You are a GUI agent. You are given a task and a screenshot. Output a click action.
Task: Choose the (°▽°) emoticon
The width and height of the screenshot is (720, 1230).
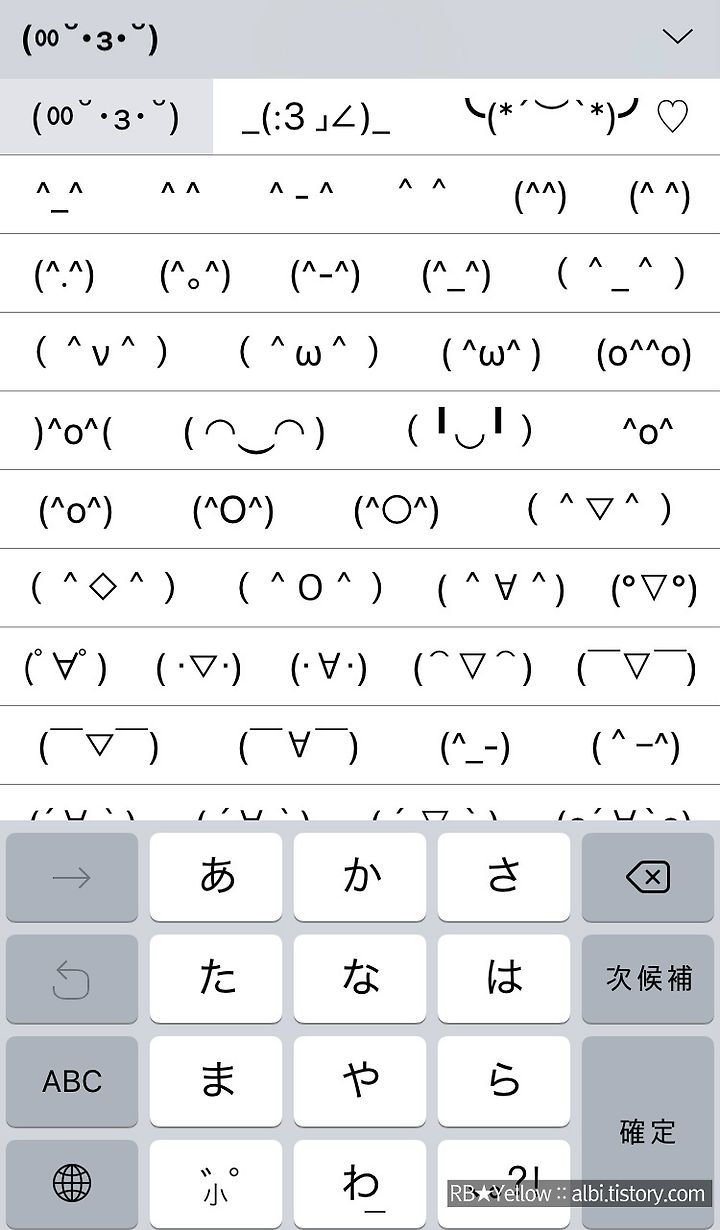654,589
